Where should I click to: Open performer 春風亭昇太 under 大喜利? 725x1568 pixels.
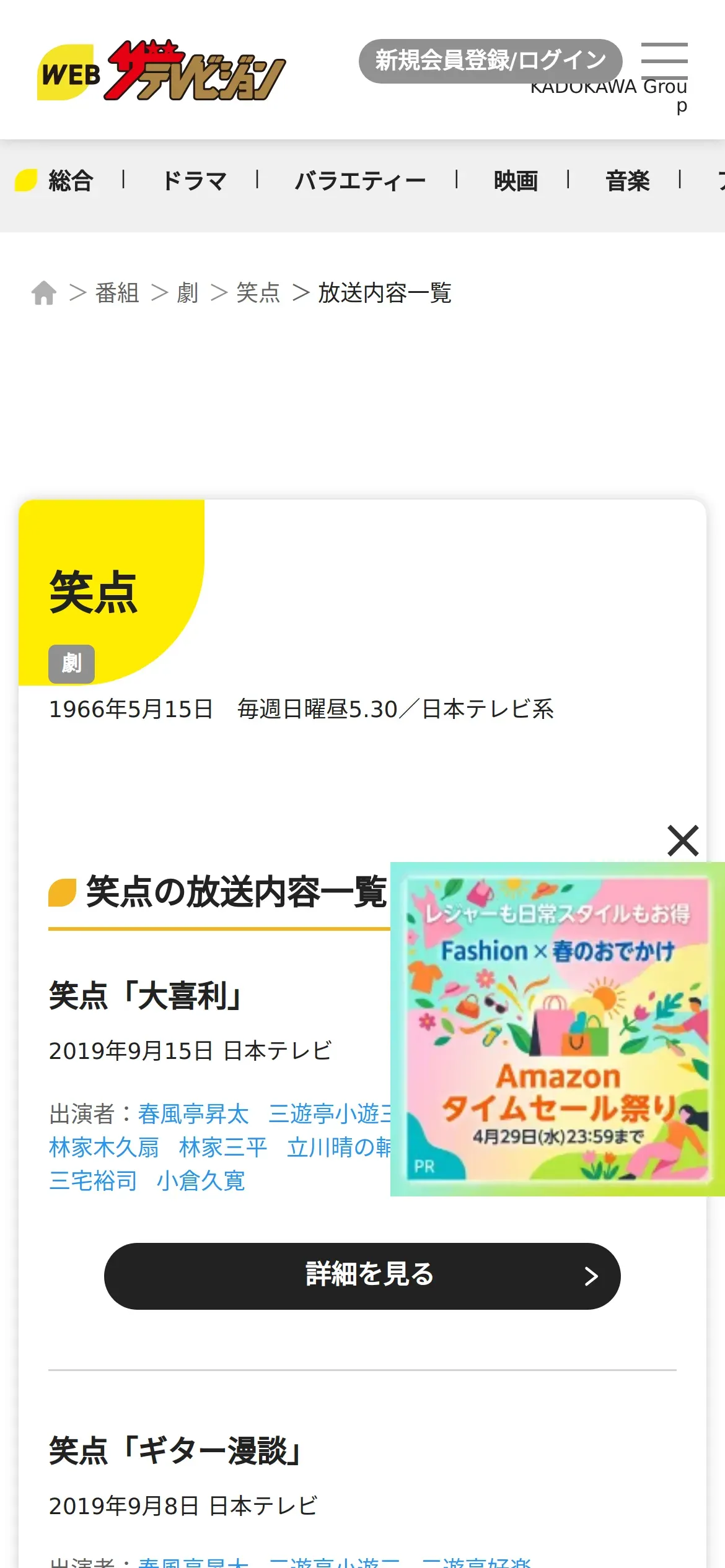click(193, 1113)
